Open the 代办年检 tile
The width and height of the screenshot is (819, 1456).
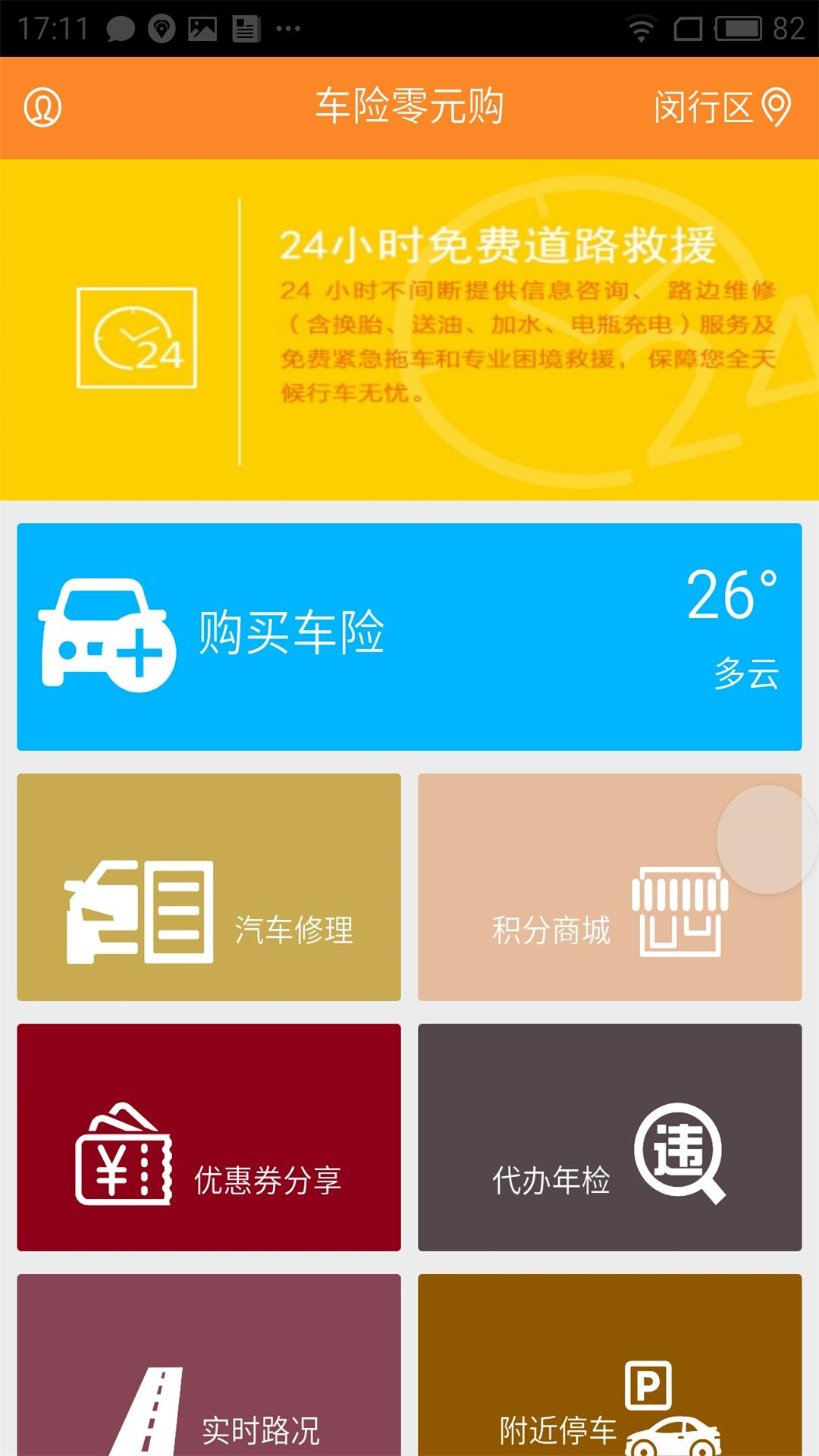point(610,1137)
